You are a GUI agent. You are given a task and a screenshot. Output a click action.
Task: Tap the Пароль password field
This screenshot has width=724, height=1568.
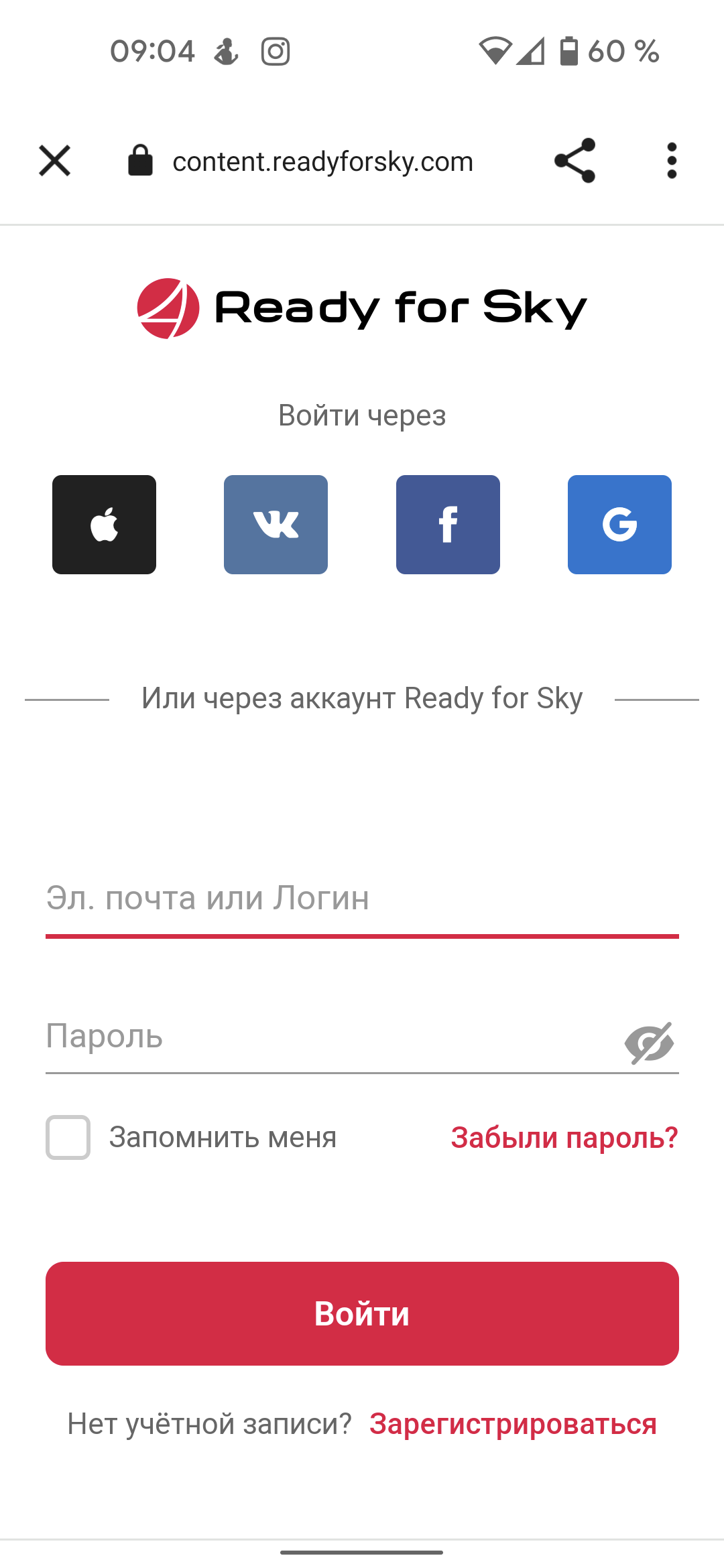coord(328,1037)
